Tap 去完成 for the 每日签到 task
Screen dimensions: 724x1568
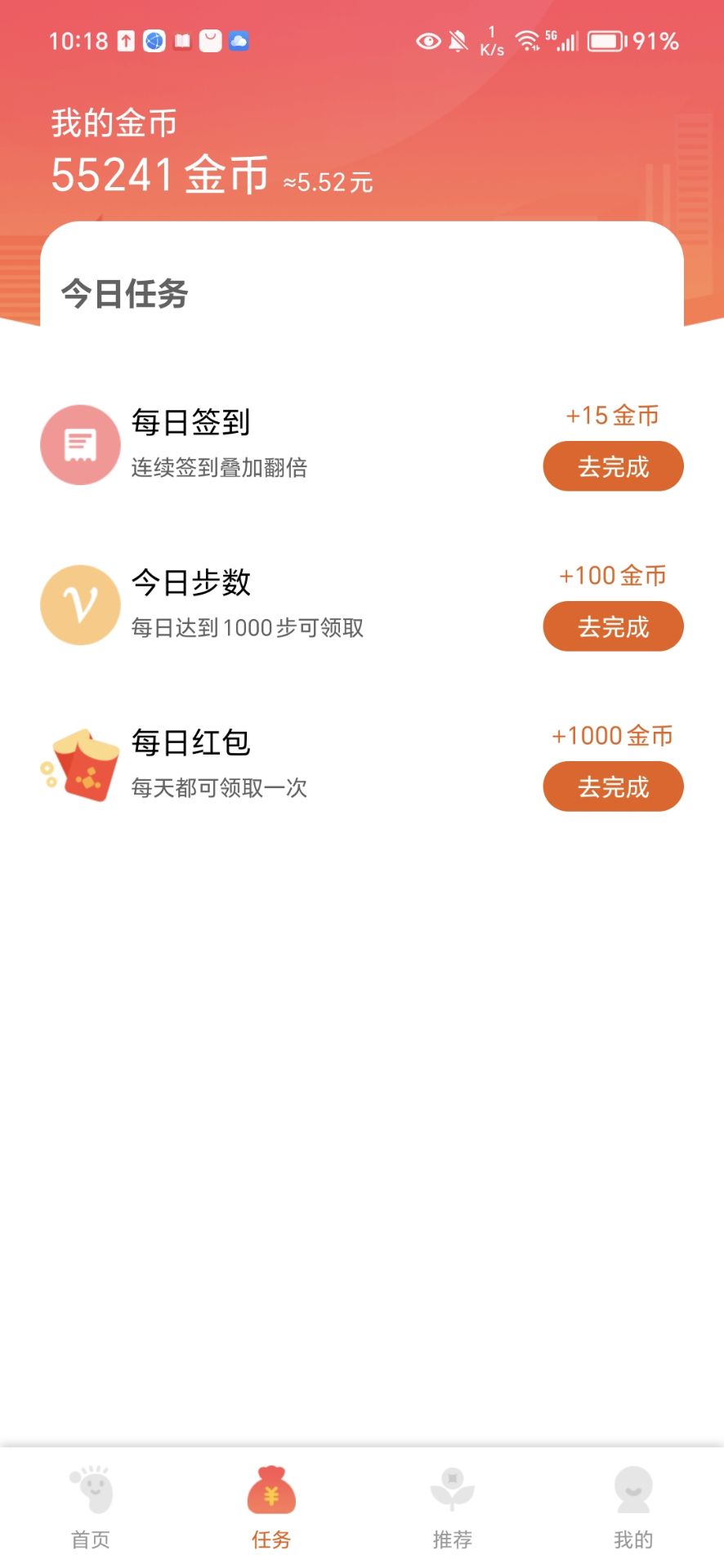coord(612,465)
